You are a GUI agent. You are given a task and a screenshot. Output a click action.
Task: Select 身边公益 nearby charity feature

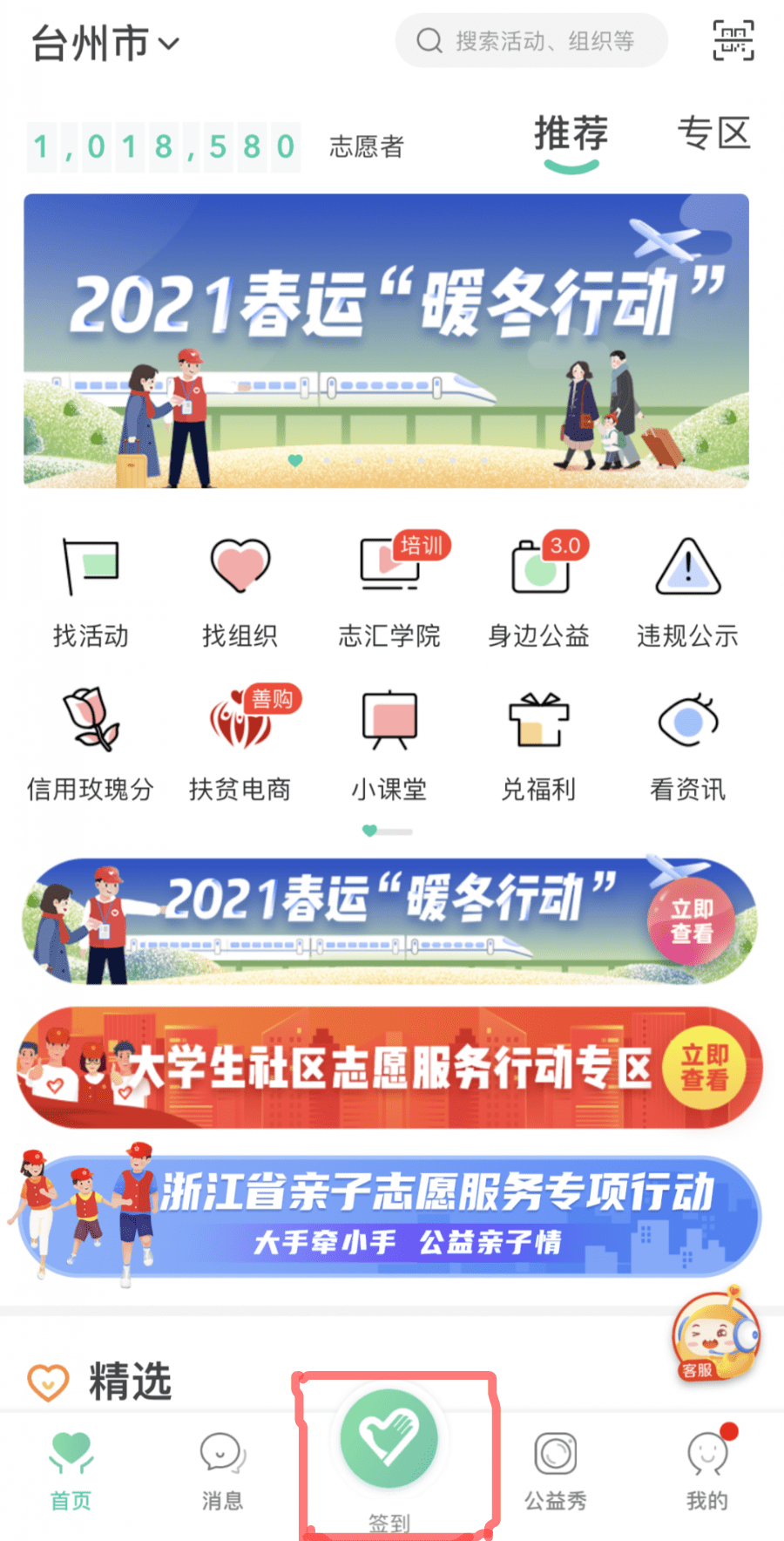coord(538,591)
